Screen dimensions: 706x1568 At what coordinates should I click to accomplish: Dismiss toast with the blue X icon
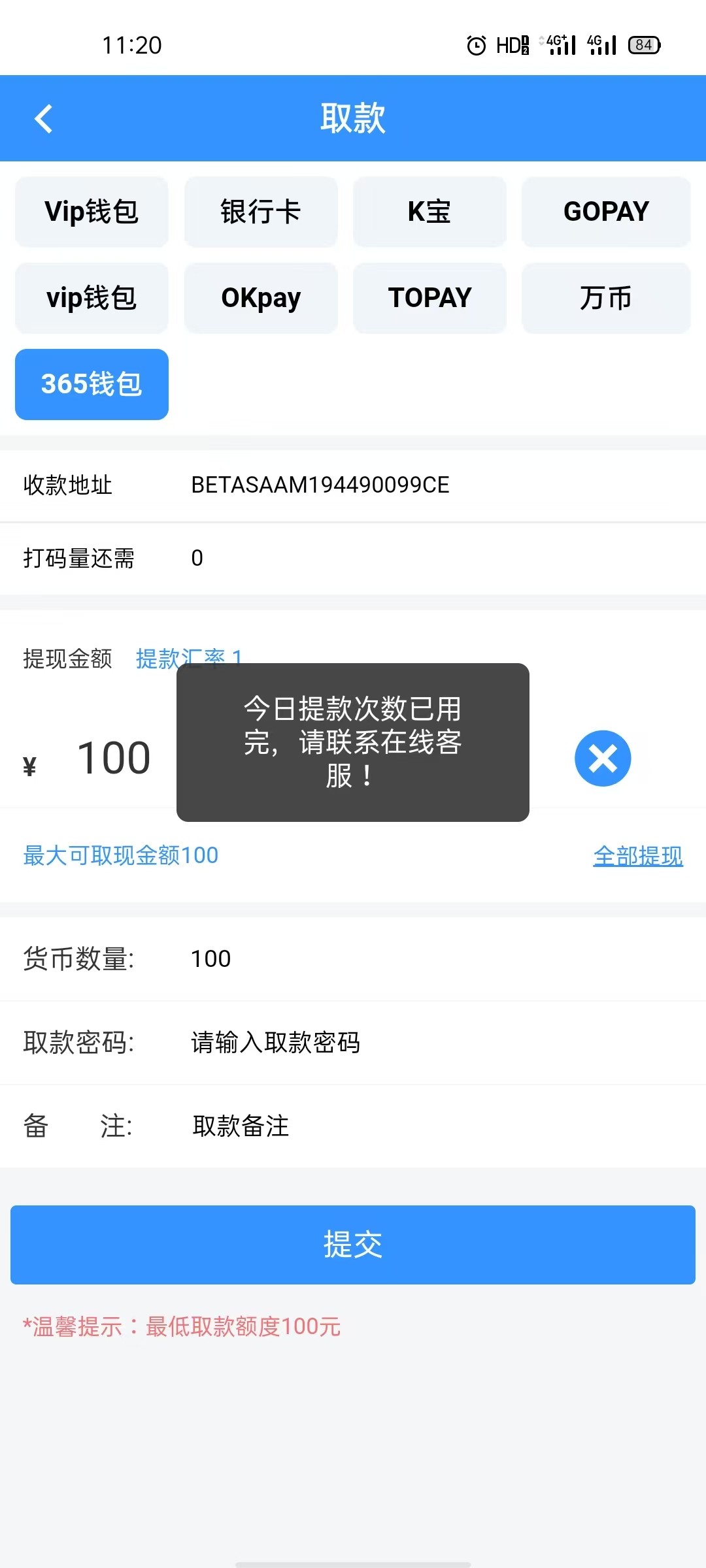click(x=603, y=758)
